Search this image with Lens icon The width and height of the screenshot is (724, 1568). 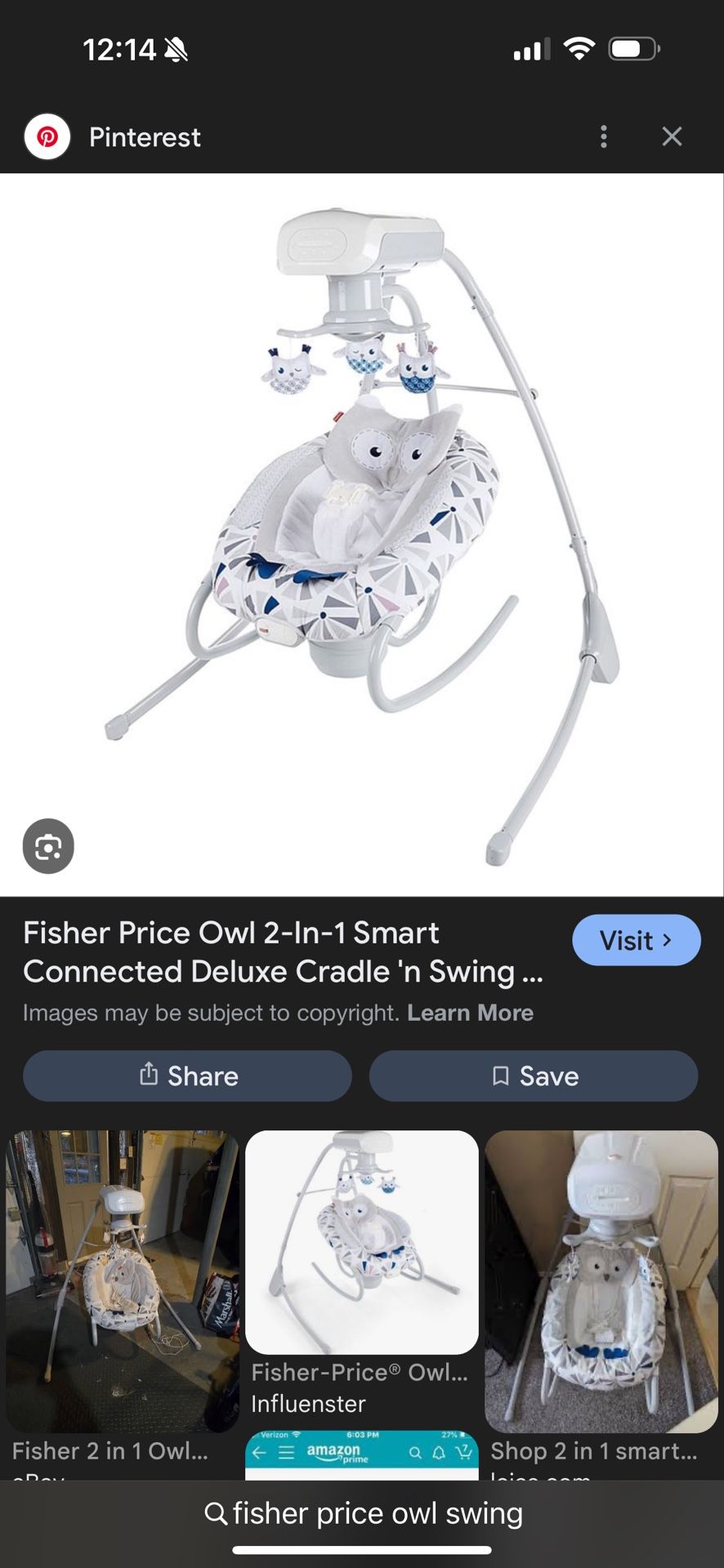coord(48,846)
